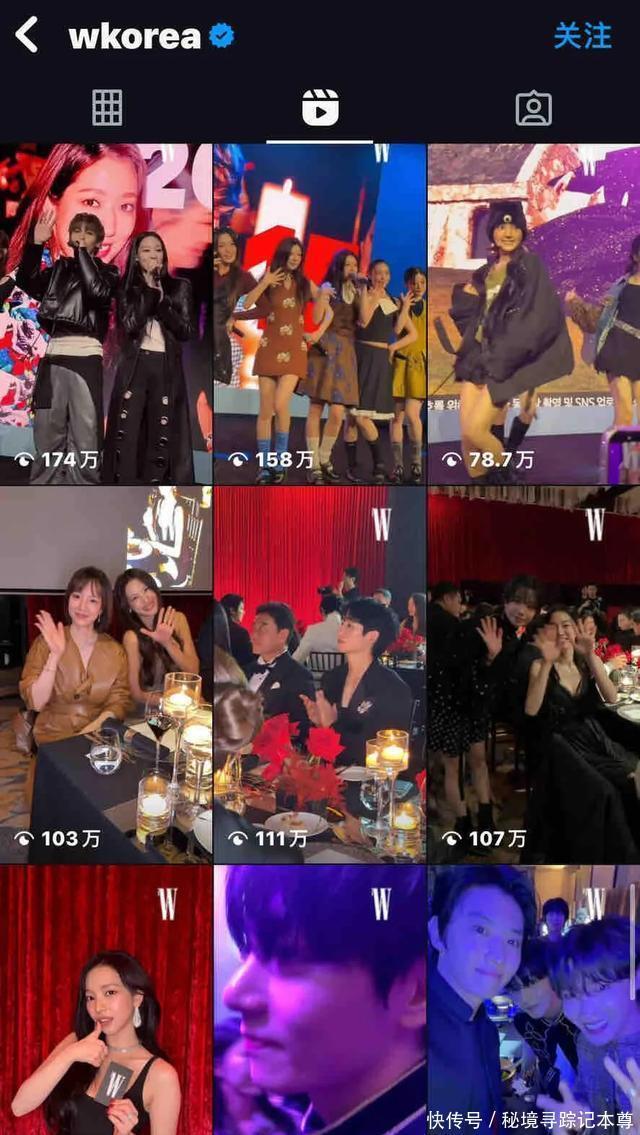This screenshot has width=640, height=1135.
Task: Open the reel with 107万 views
Action: (x=534, y=675)
